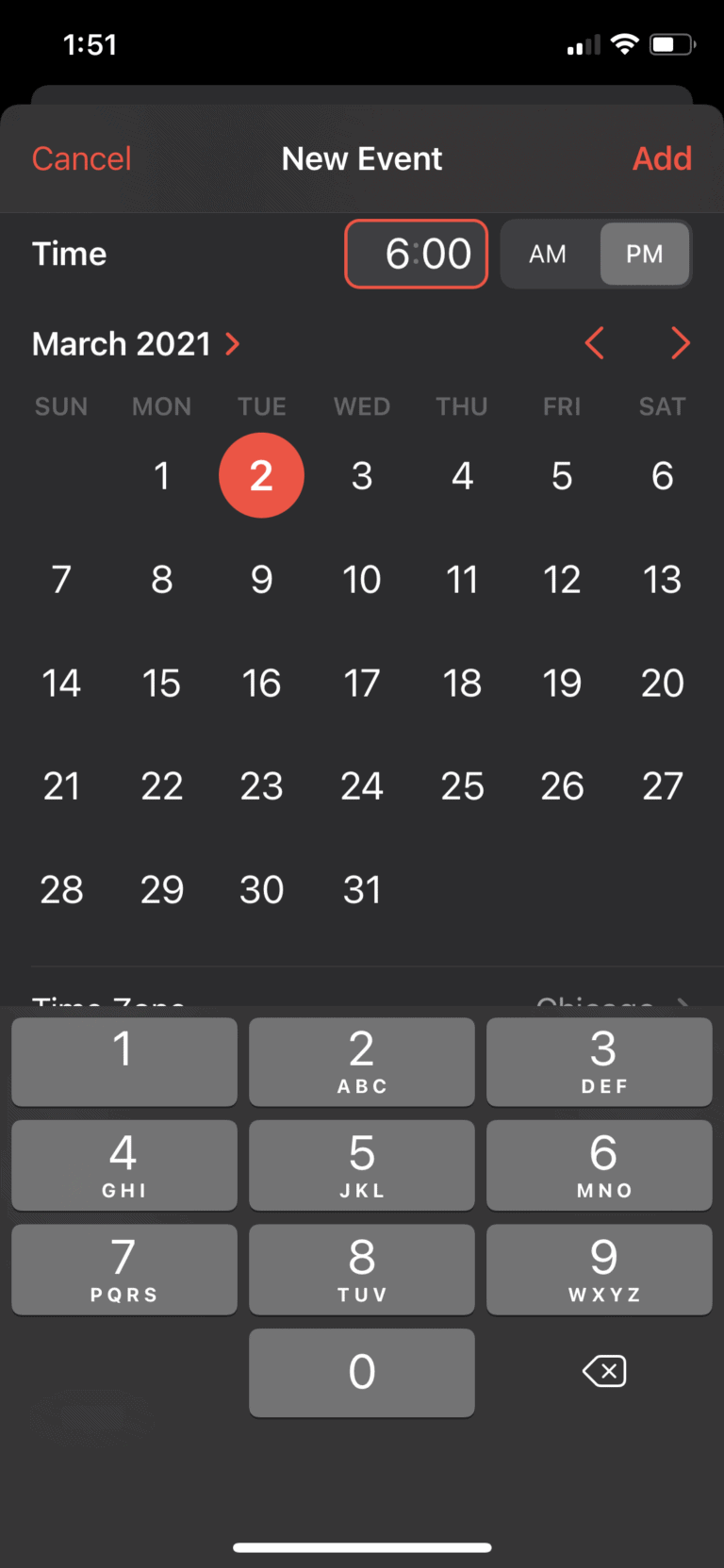The image size is (724, 1568).
Task: Add the new event
Action: (x=662, y=158)
